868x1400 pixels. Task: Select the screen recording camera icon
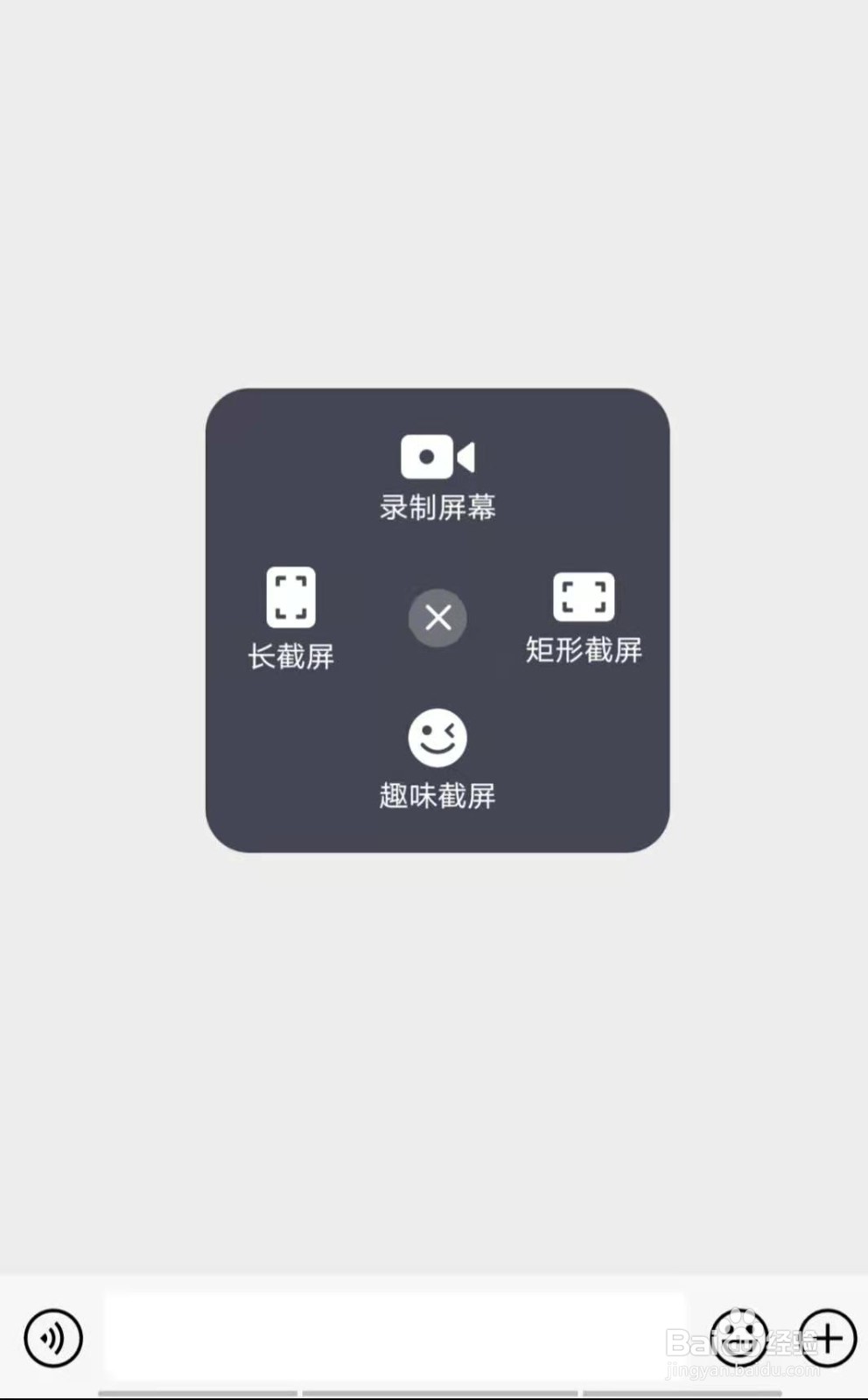[437, 456]
